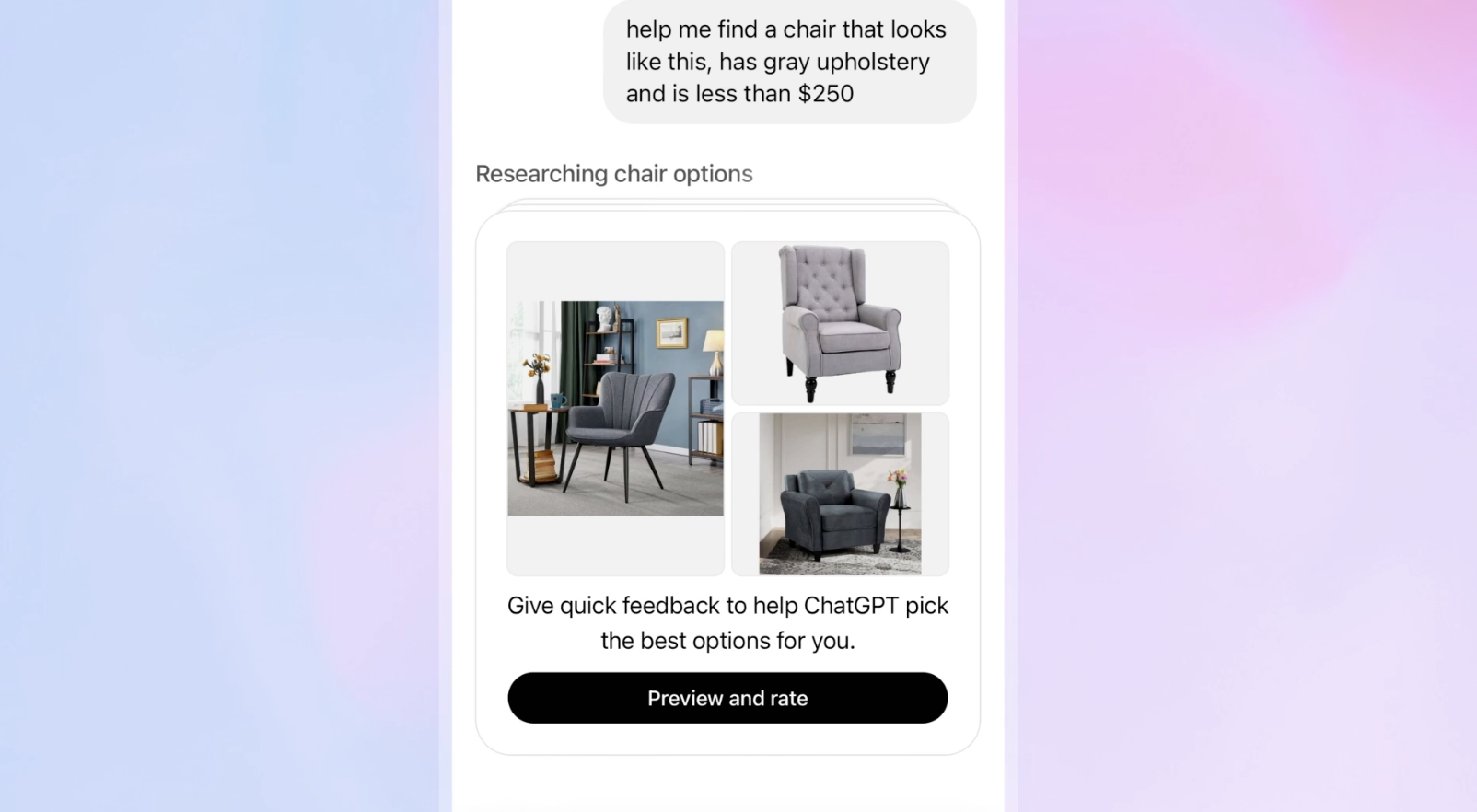
Task: Open the dark gray armchair thumbnail
Action: tap(840, 493)
